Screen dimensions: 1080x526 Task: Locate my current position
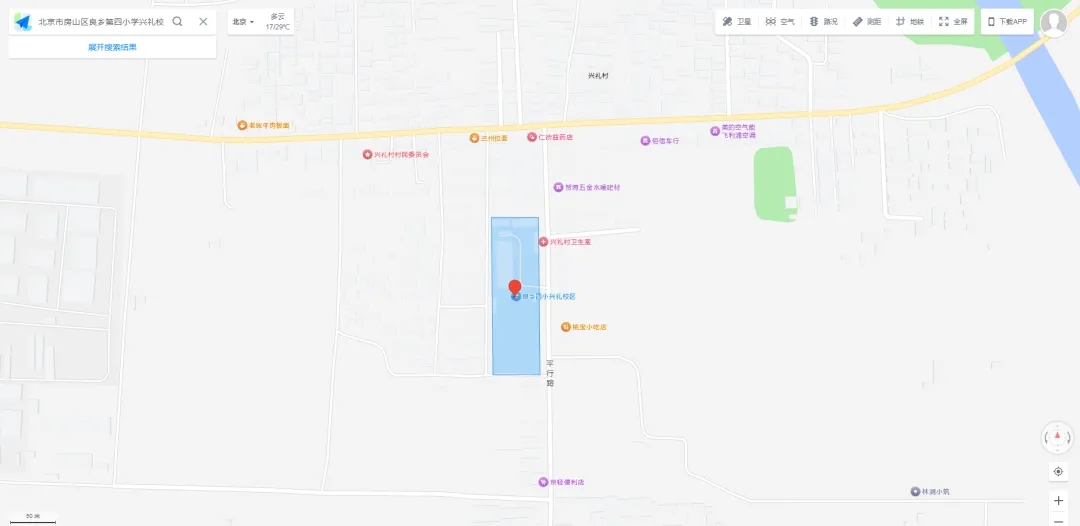tap(1058, 471)
